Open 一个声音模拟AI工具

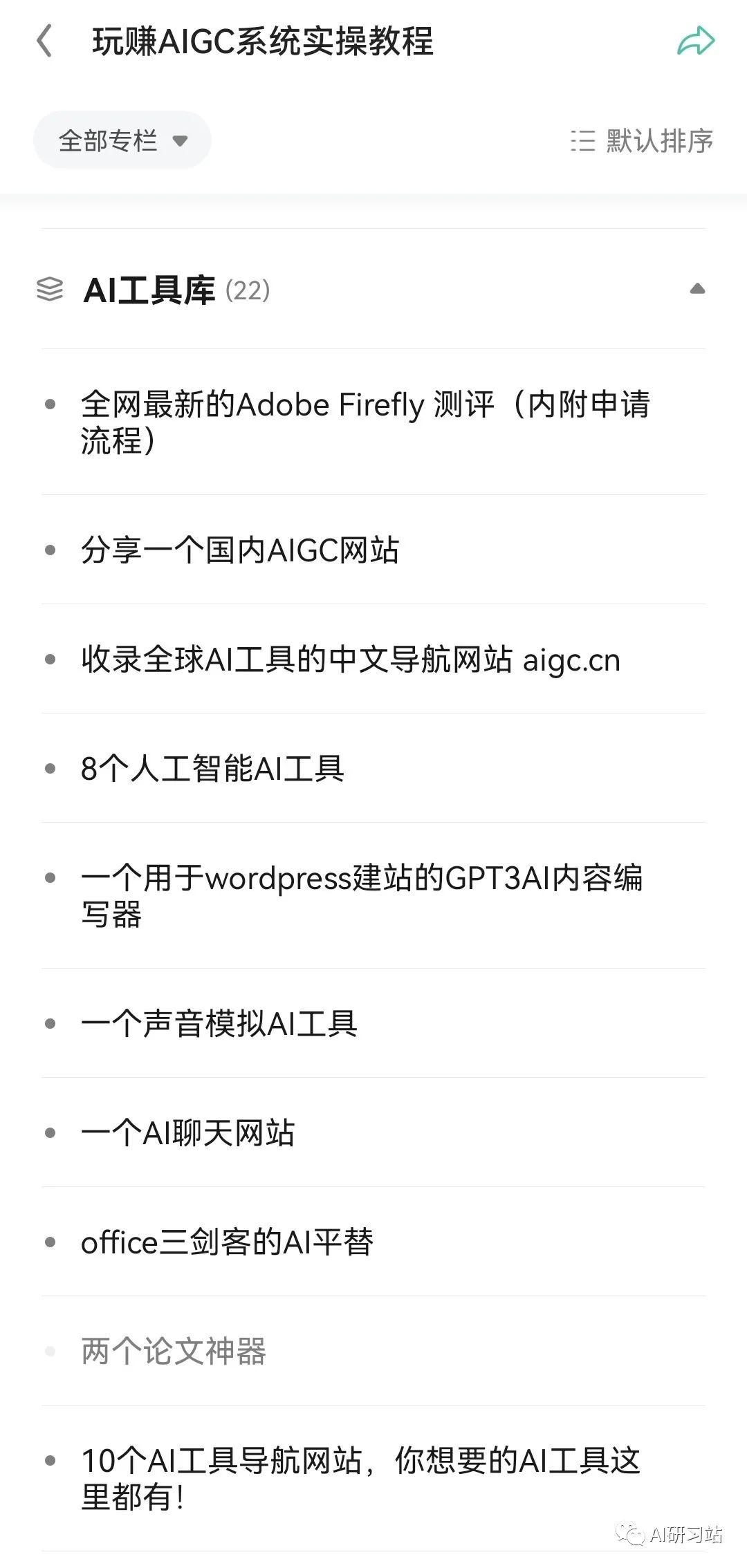point(373,1023)
